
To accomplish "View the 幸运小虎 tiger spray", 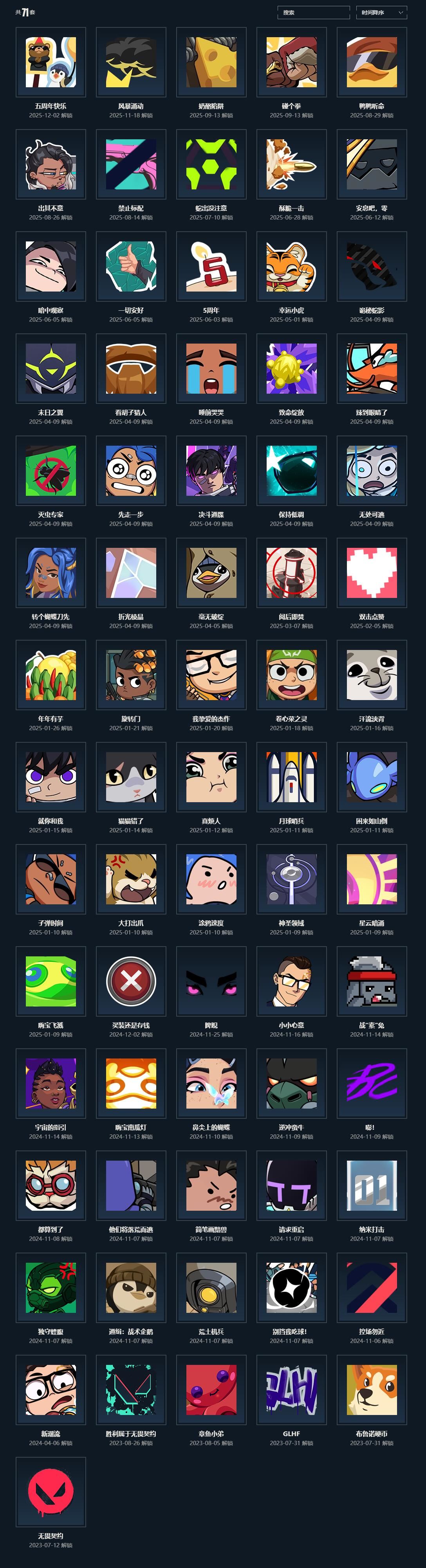I will point(291,266).
